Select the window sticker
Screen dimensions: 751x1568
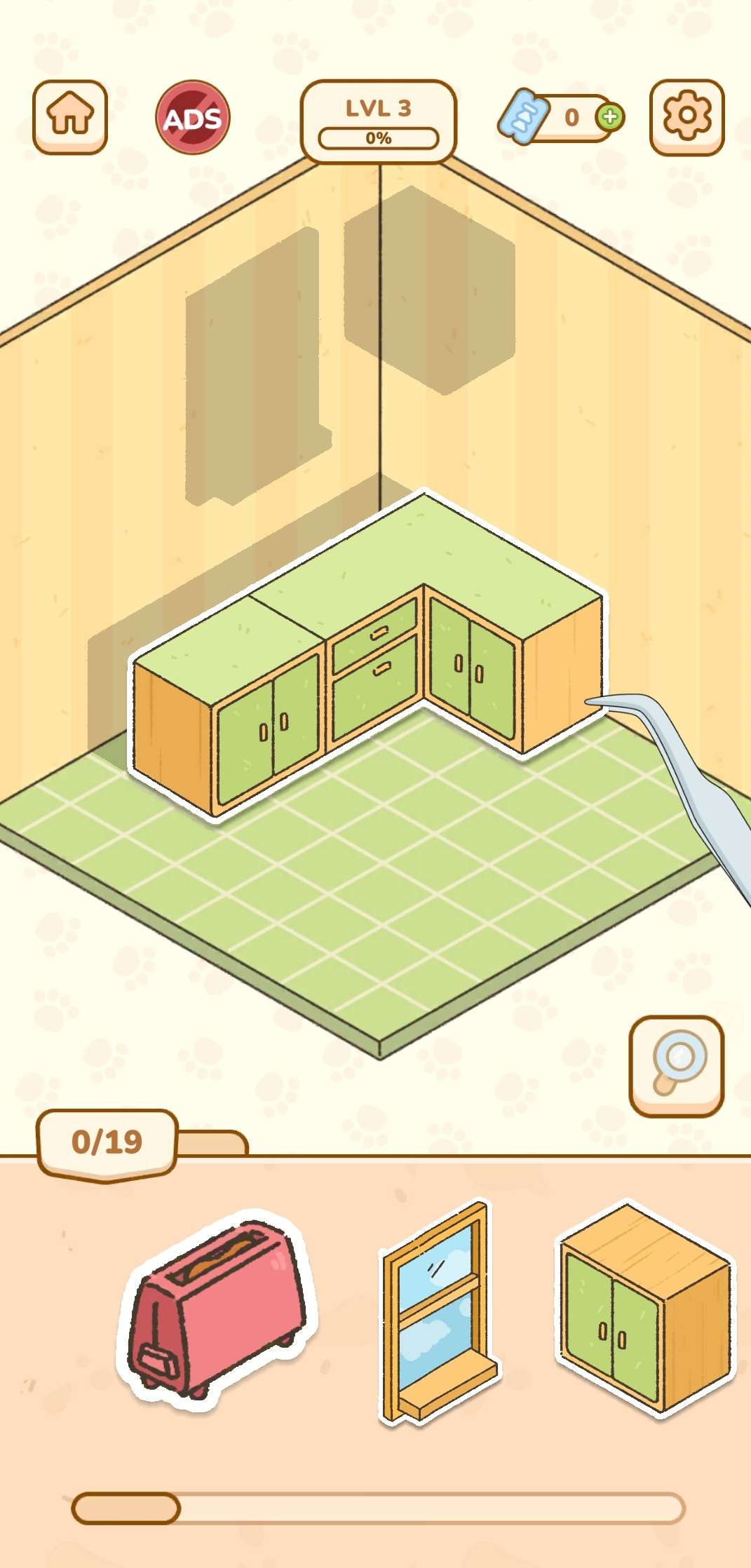pyautogui.click(x=439, y=1311)
